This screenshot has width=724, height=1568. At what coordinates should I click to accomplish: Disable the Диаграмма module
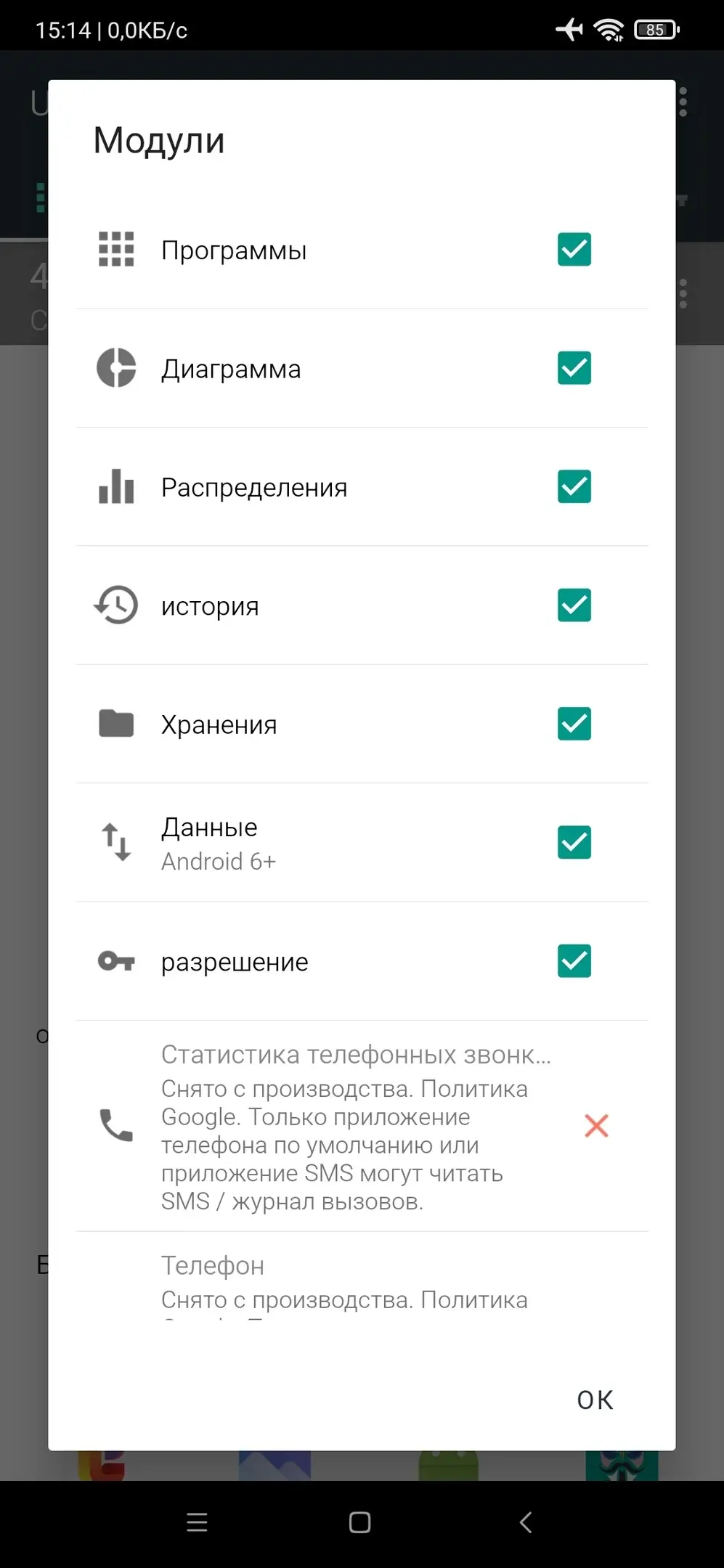tap(574, 368)
